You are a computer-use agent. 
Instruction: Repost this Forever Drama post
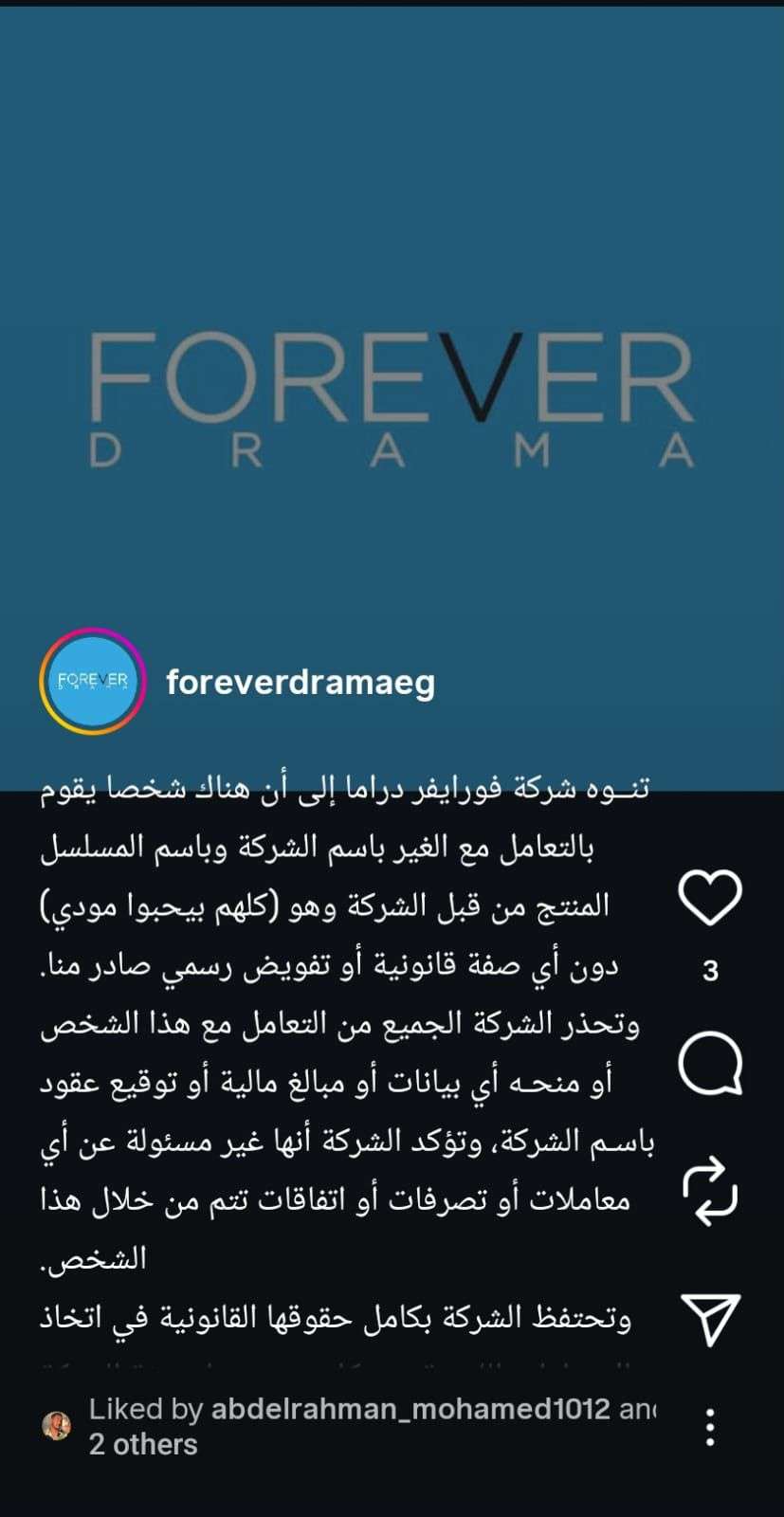pos(710,1191)
